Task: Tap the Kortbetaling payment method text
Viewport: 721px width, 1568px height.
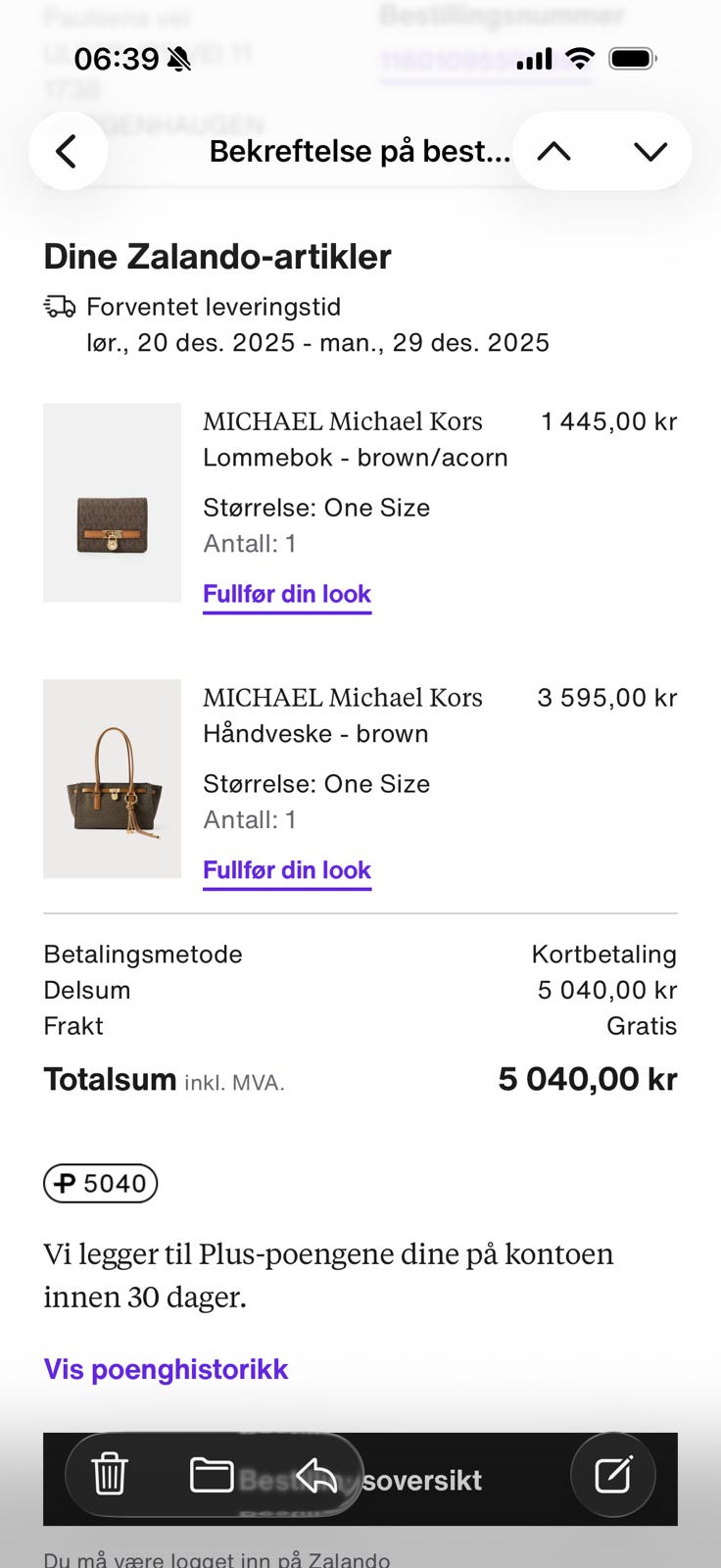Action: click(604, 954)
